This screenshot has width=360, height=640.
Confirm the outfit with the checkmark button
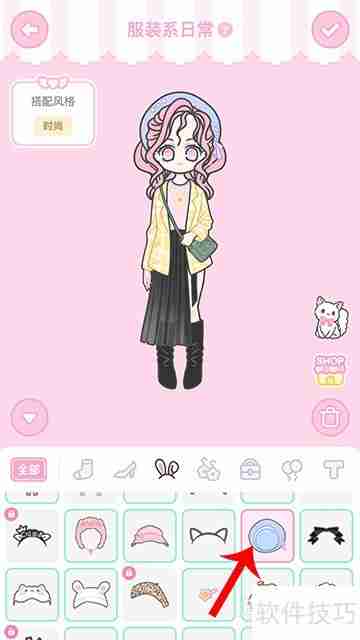coord(331,29)
